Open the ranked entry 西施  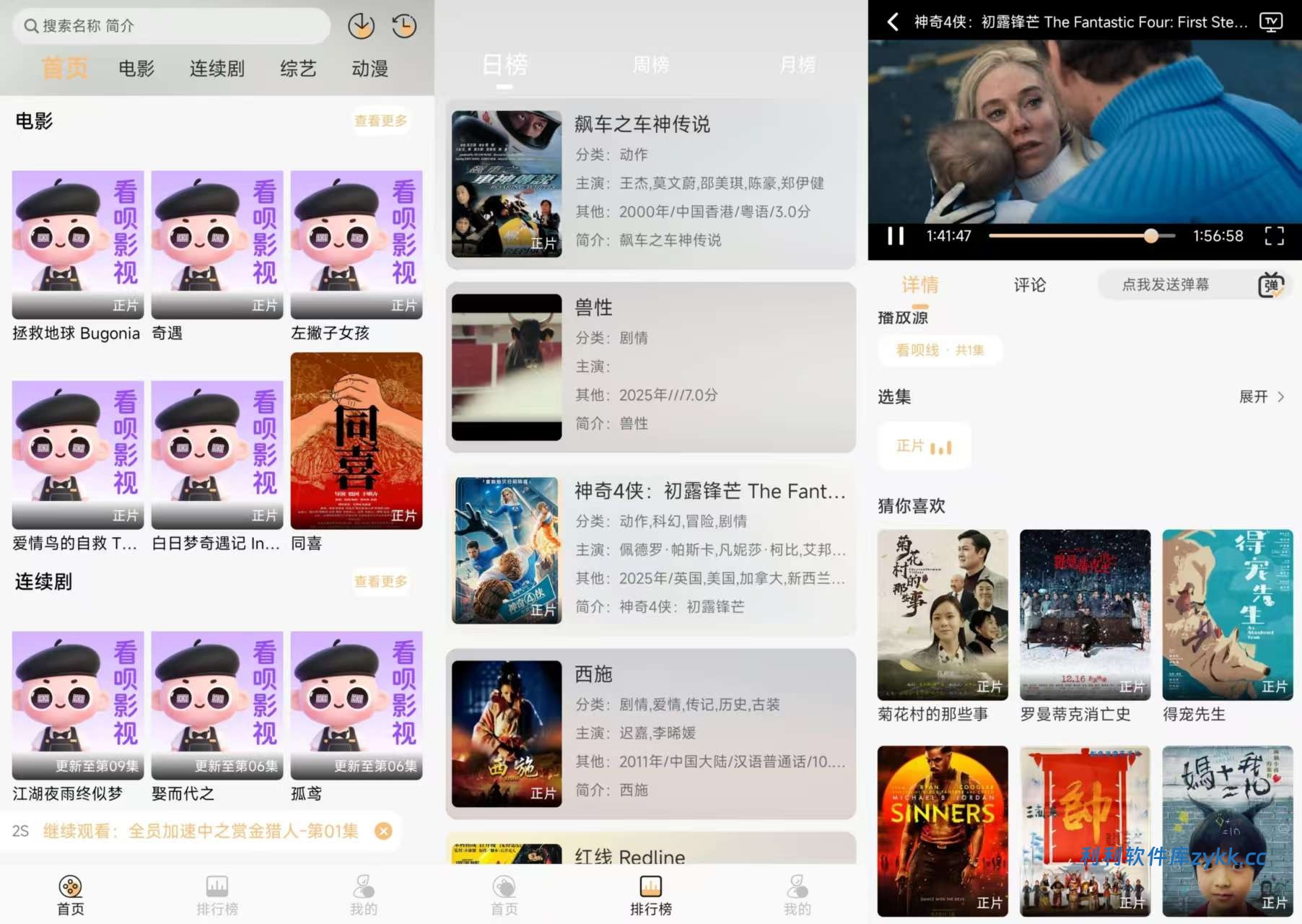(x=650, y=733)
